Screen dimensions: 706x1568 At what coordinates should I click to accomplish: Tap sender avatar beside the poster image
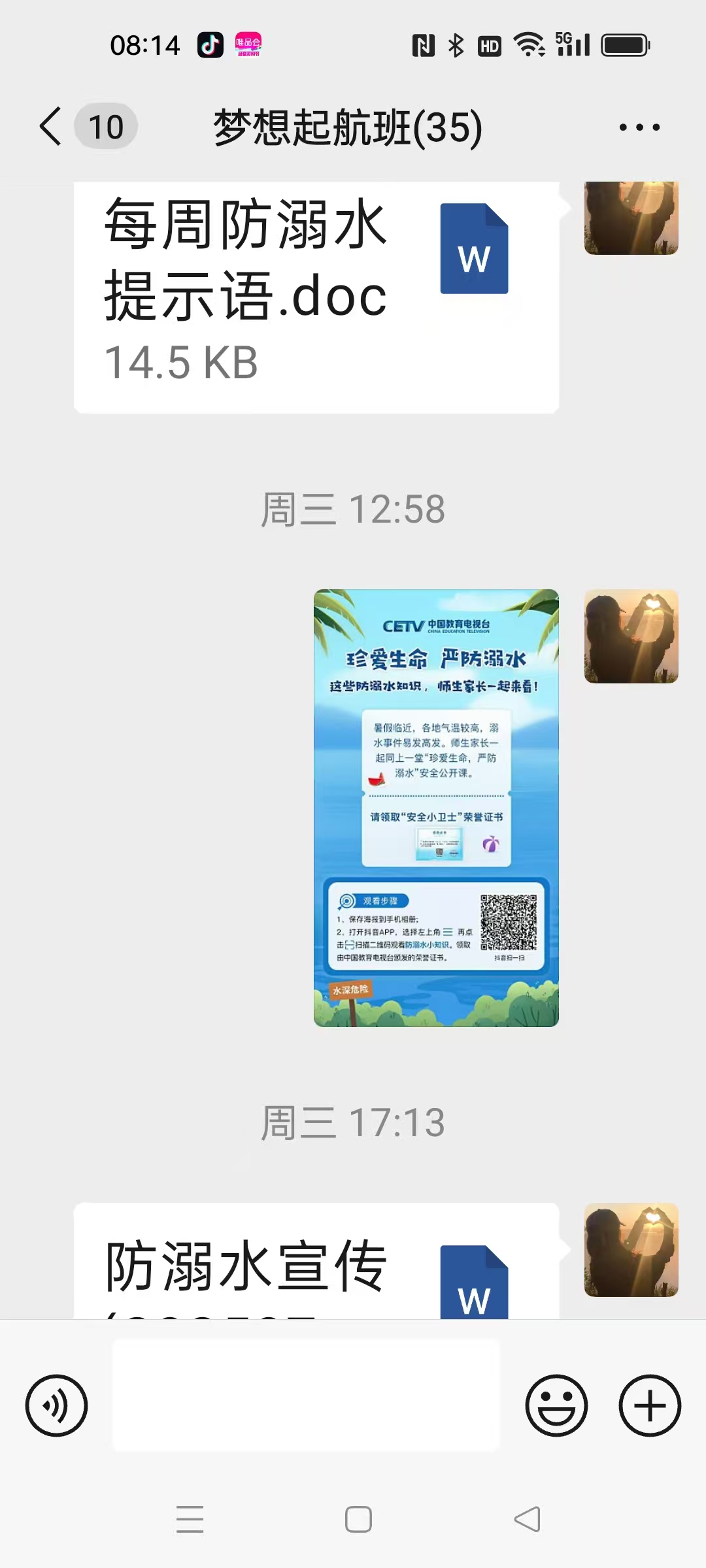point(631,636)
